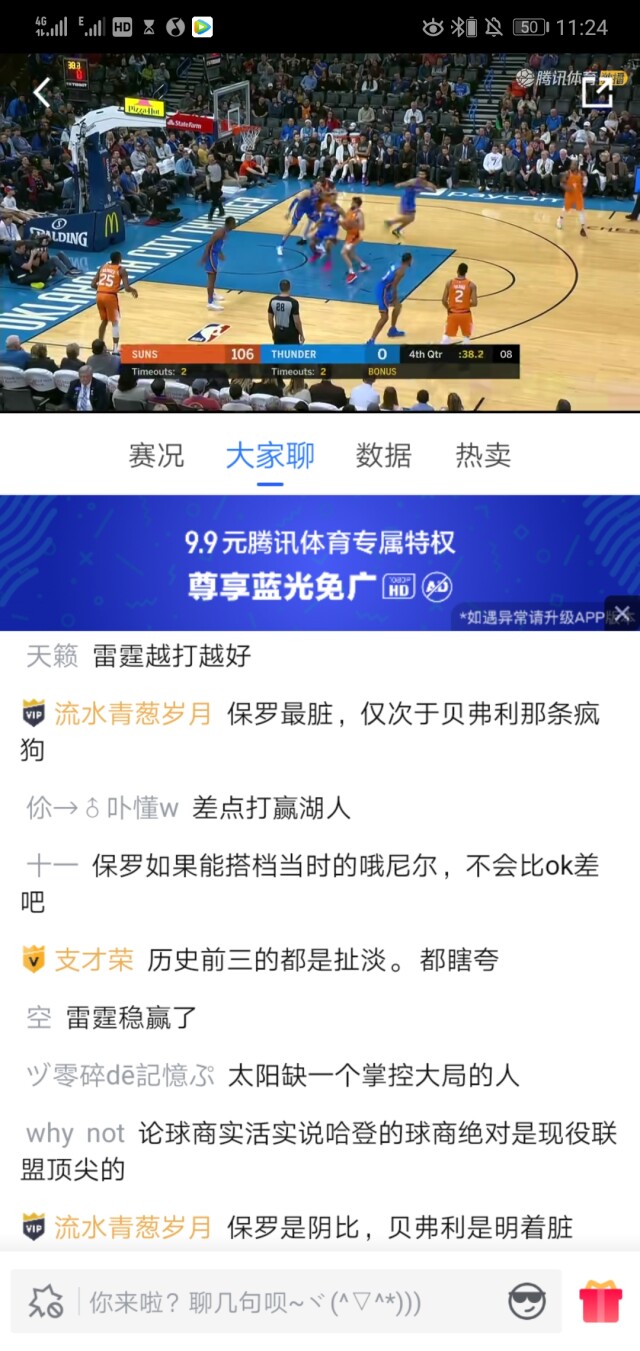Go back from the live video
Image resolution: width=640 pixels, height=1351 pixels.
point(42,93)
